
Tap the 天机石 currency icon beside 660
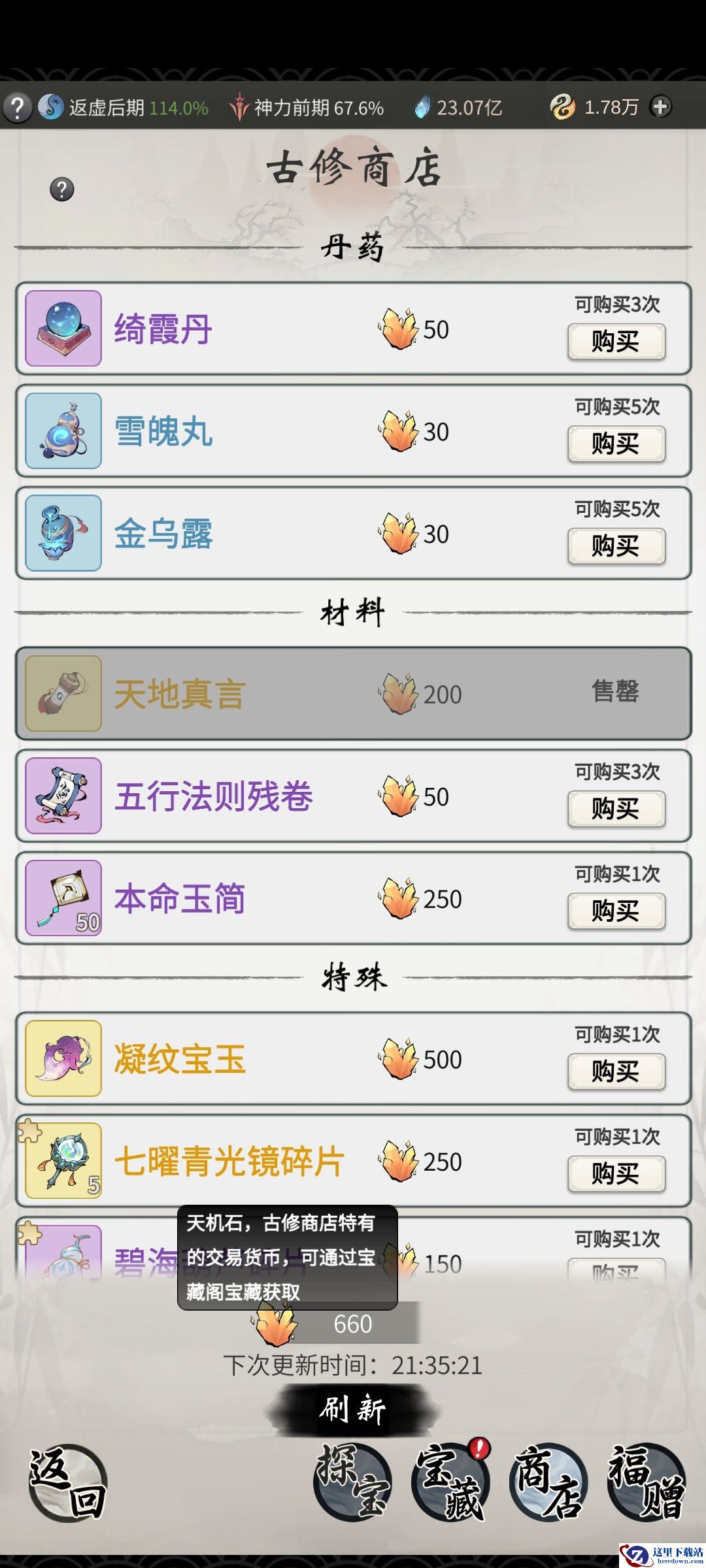tap(276, 1324)
